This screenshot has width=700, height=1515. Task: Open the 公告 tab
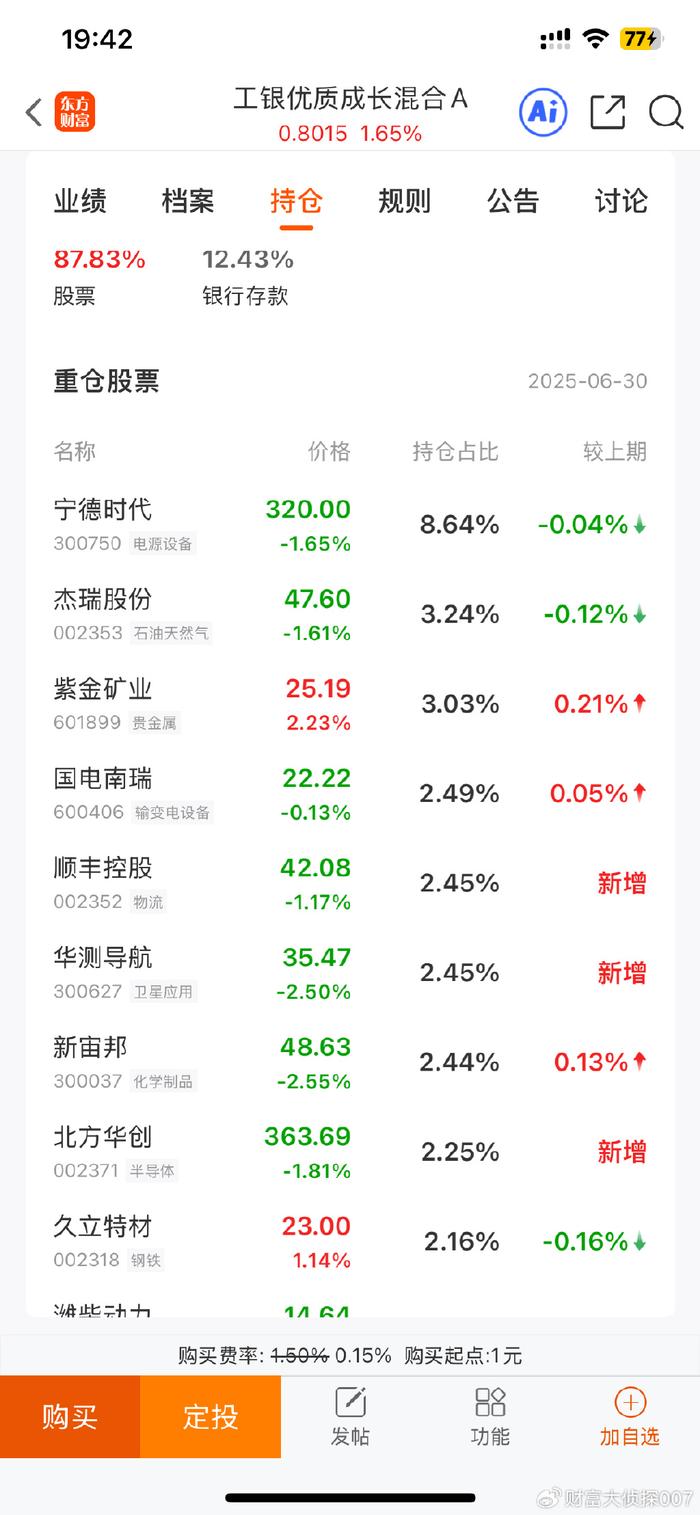513,201
